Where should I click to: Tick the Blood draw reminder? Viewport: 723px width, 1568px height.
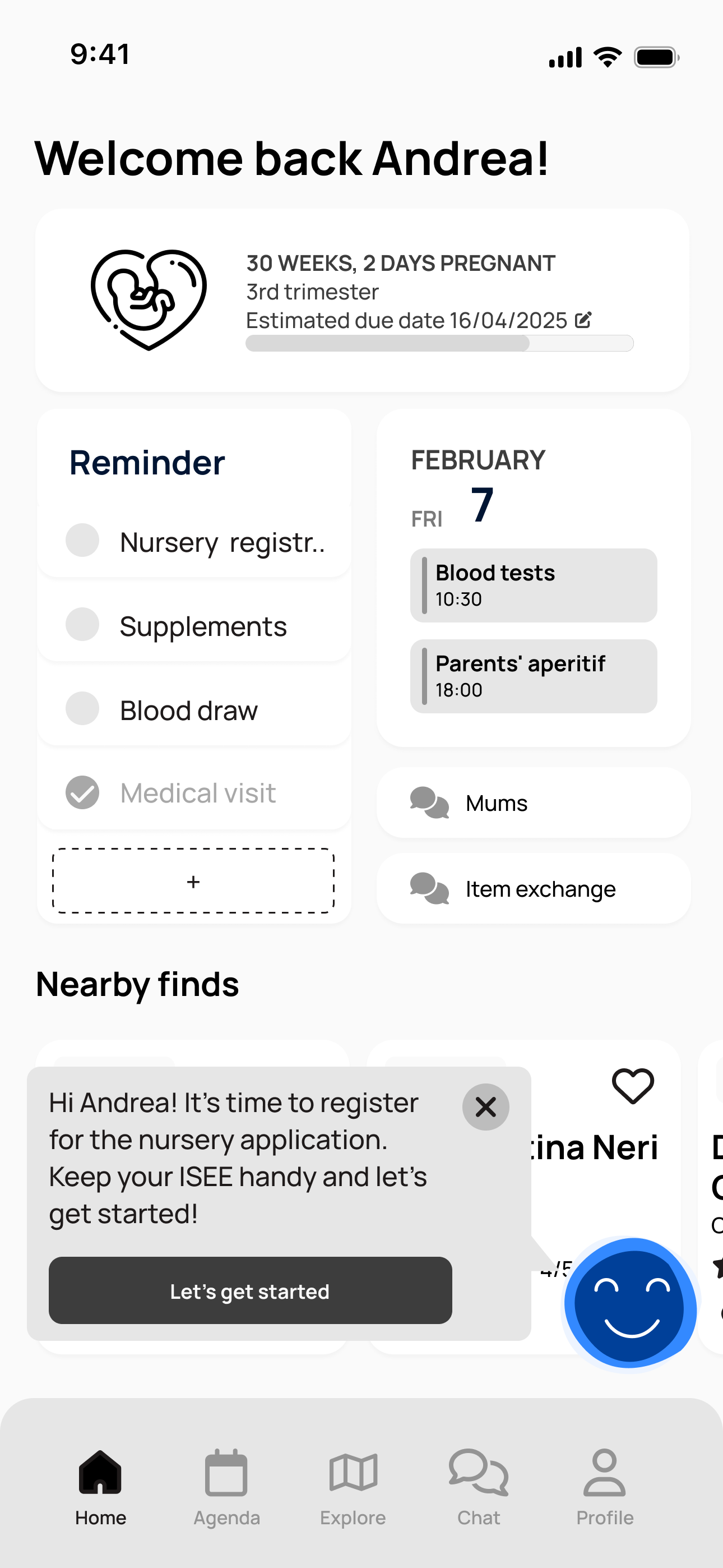pyautogui.click(x=82, y=708)
